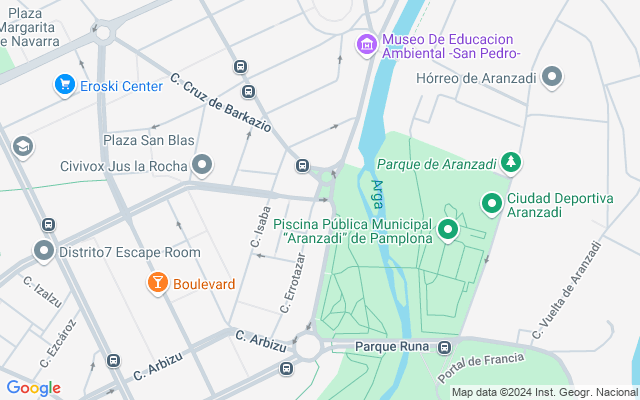640x400 pixels.
Task: Select the Parque Runa marker
Action: coord(445,347)
